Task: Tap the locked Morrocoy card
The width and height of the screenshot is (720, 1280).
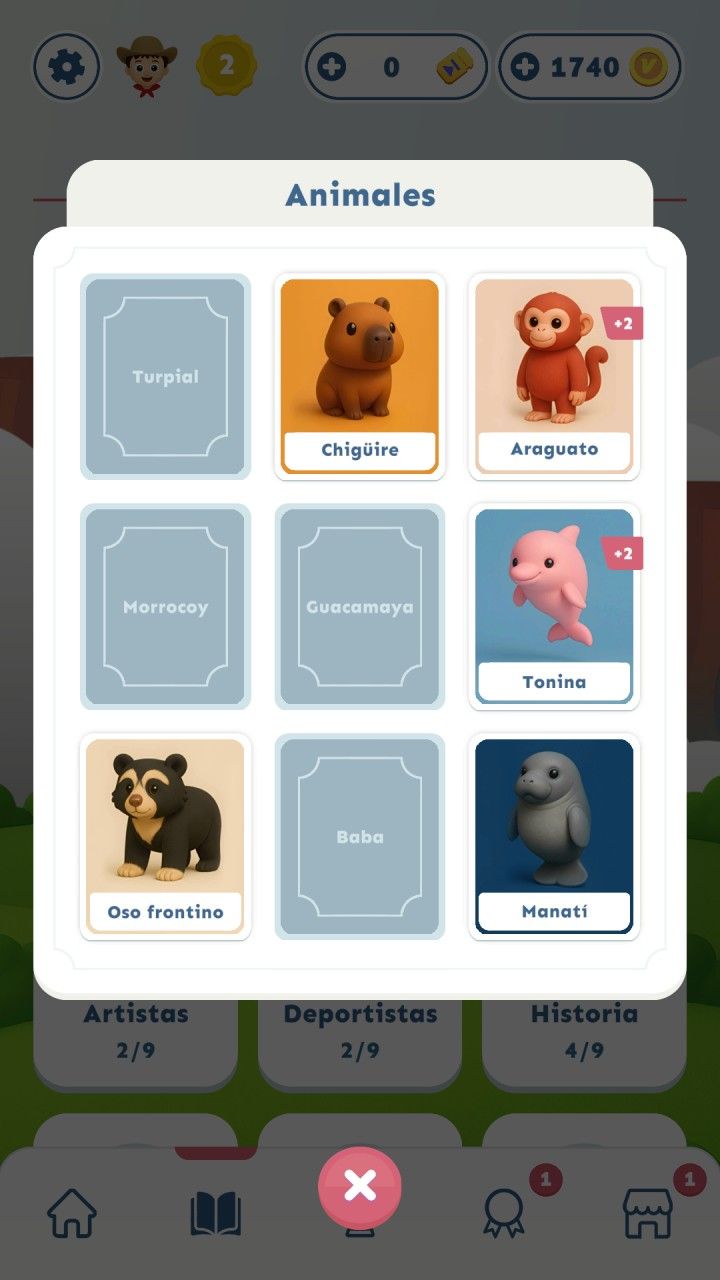Action: pyautogui.click(x=166, y=606)
